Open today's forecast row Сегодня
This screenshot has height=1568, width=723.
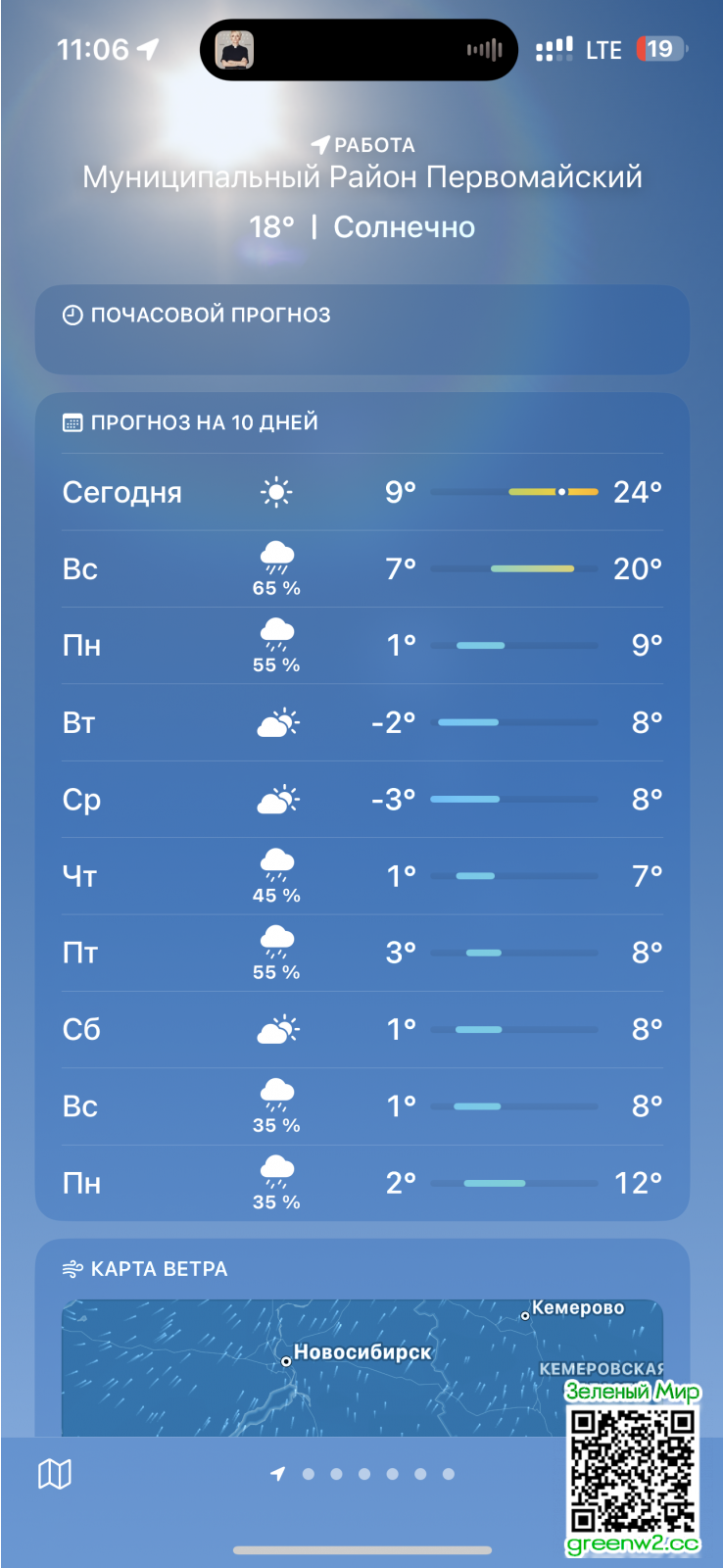pyautogui.click(x=361, y=492)
